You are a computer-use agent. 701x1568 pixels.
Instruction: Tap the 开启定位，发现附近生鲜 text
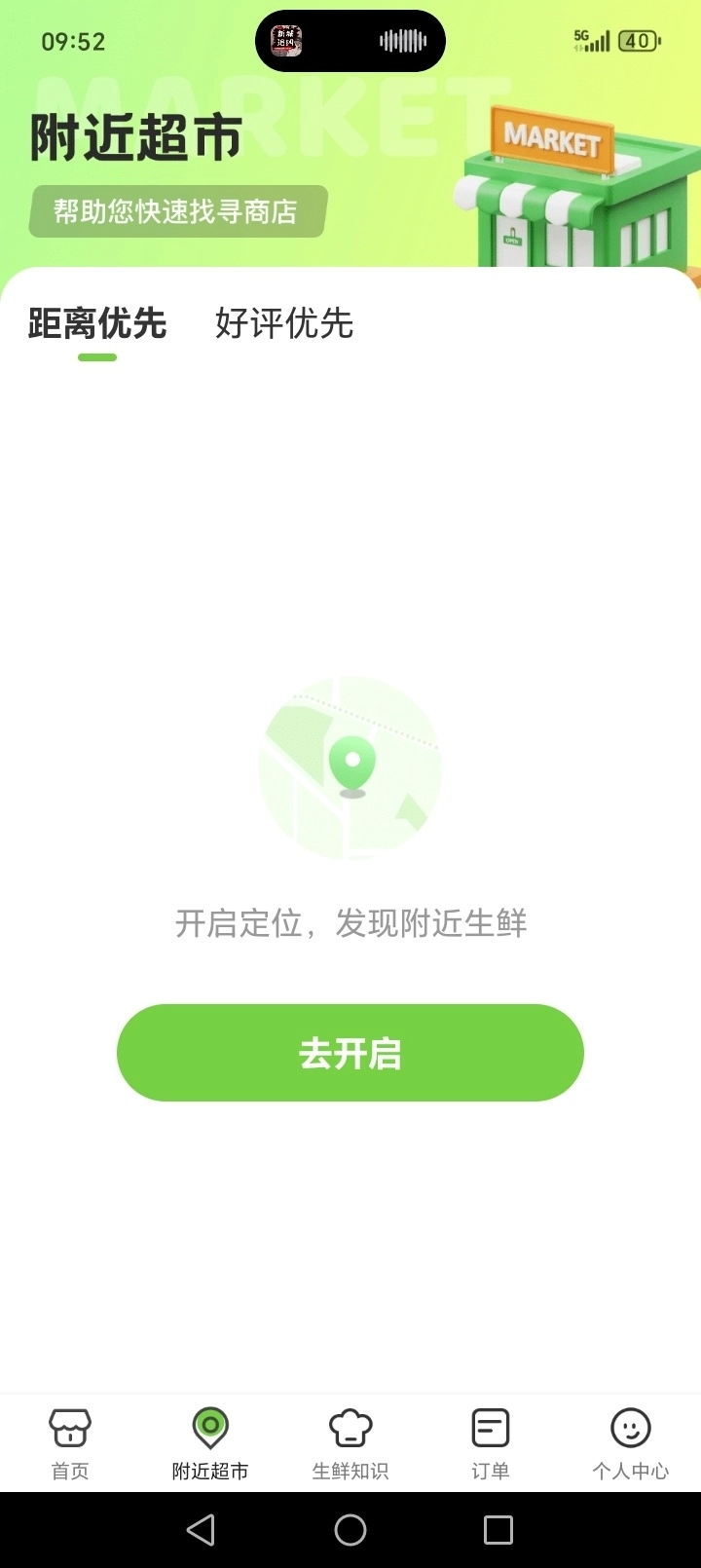(350, 923)
